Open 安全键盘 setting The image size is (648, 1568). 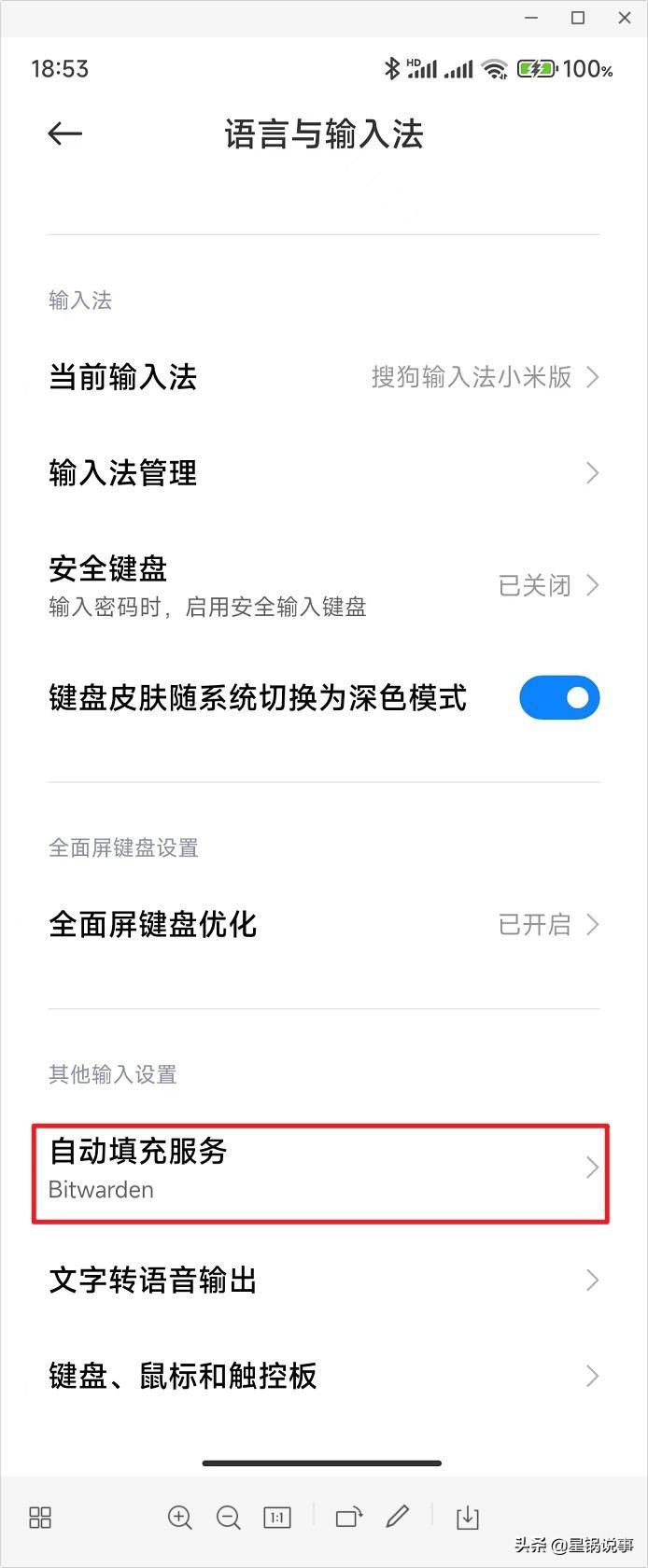323,585
